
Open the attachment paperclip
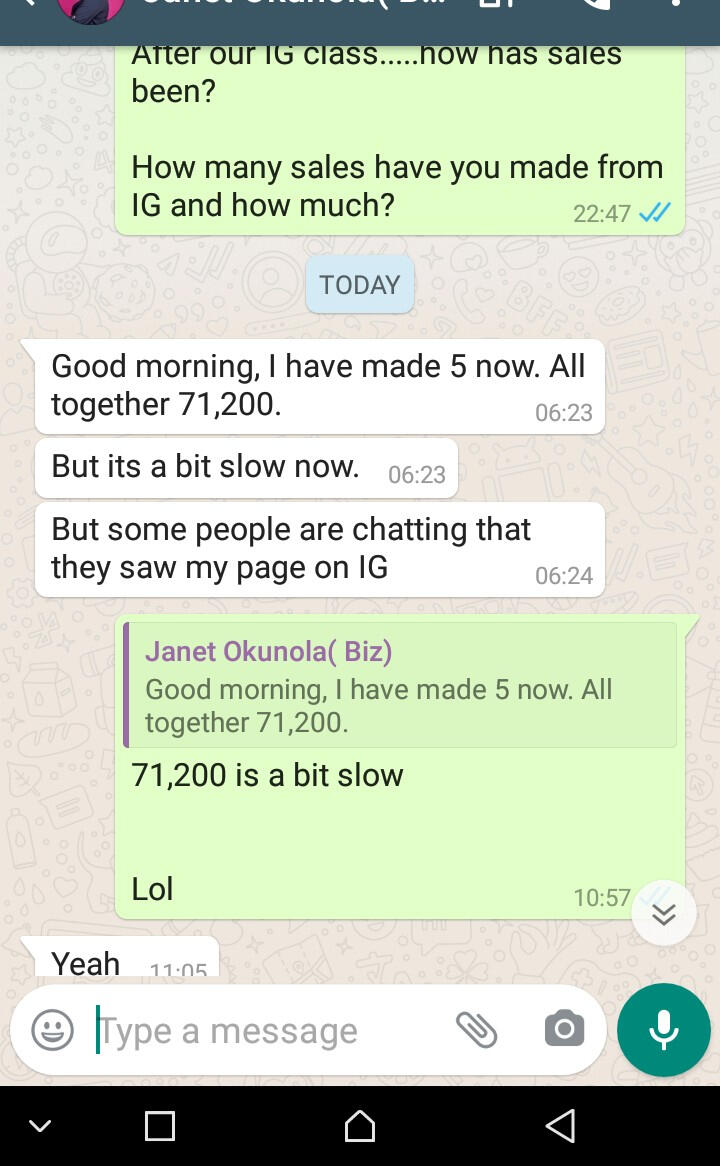coord(476,1029)
